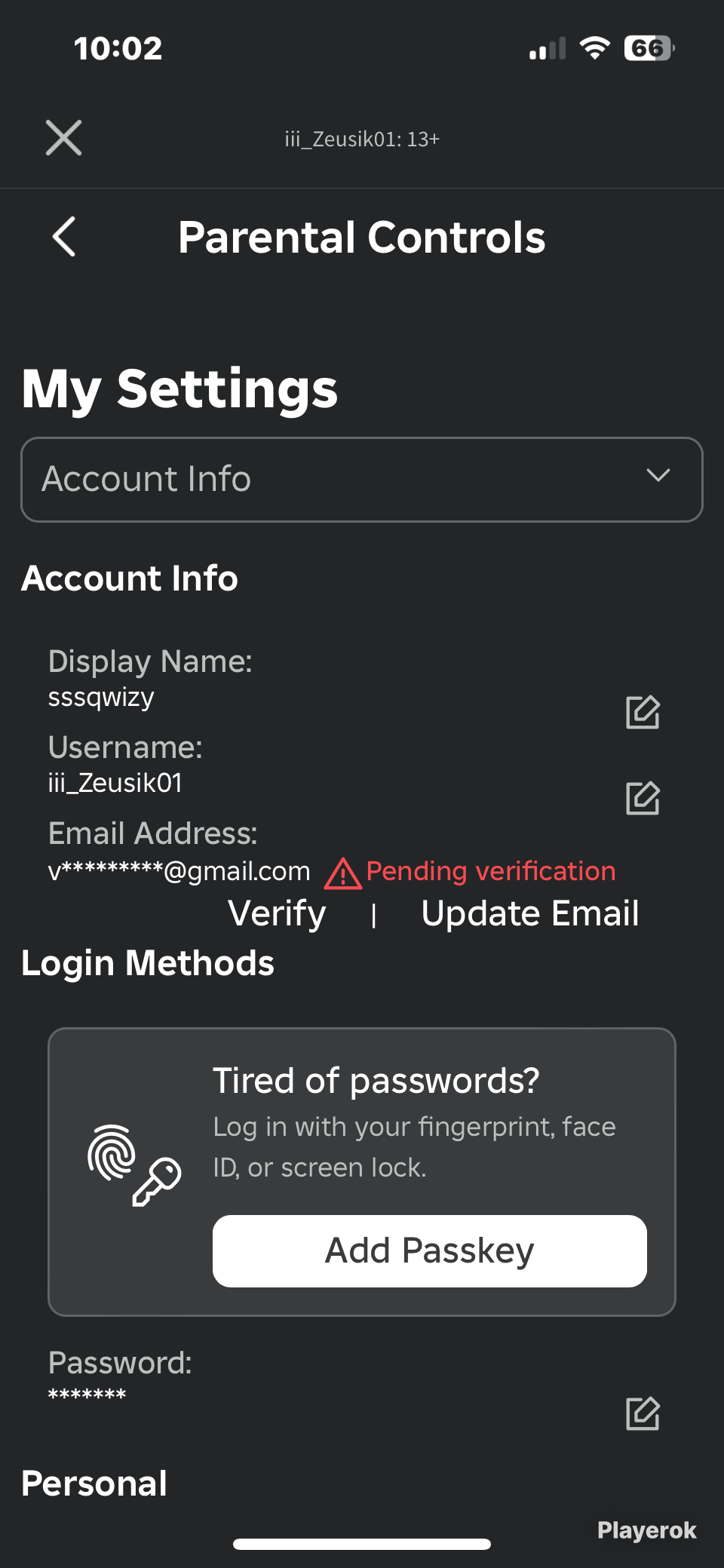724x1568 pixels.
Task: Edit the account password
Action: [643, 1413]
